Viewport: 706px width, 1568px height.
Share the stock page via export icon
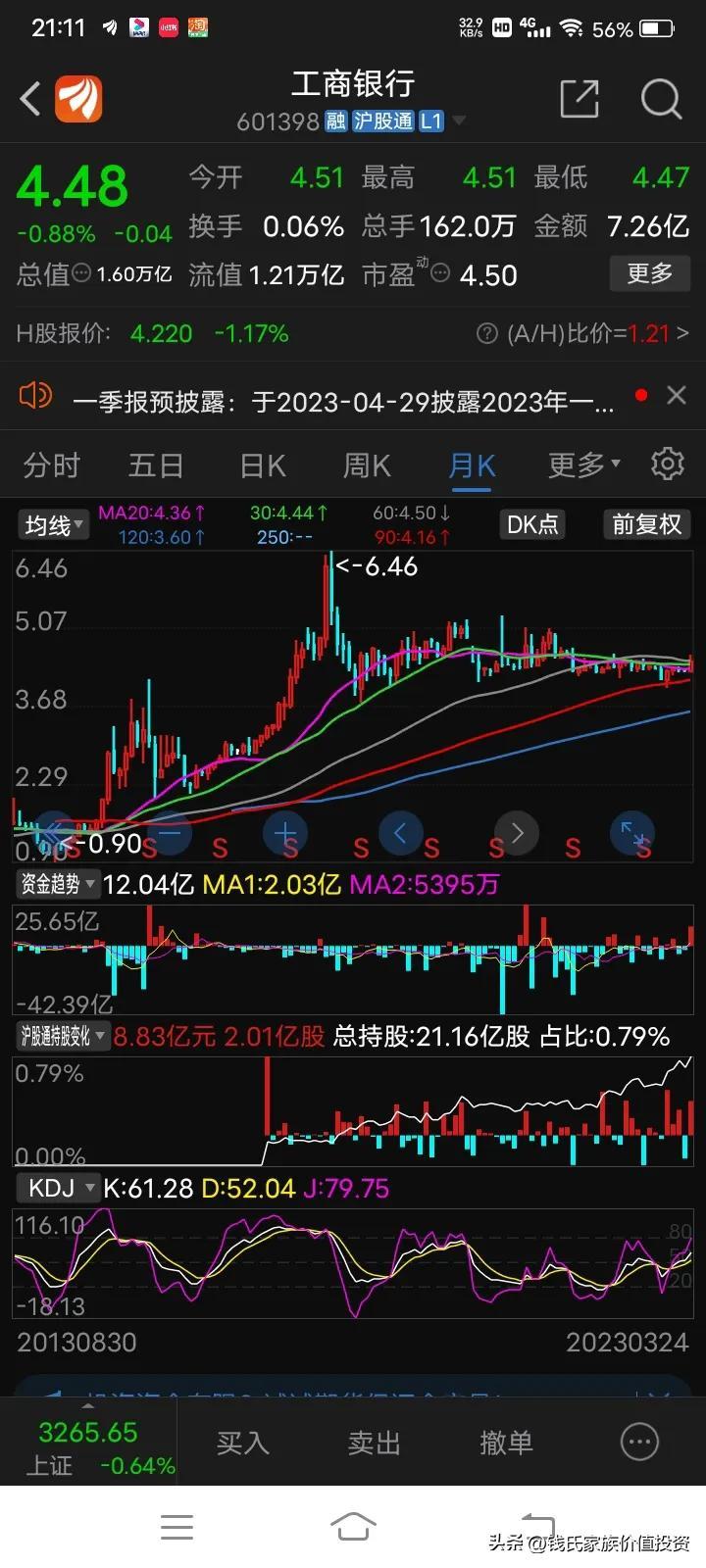pos(579,99)
